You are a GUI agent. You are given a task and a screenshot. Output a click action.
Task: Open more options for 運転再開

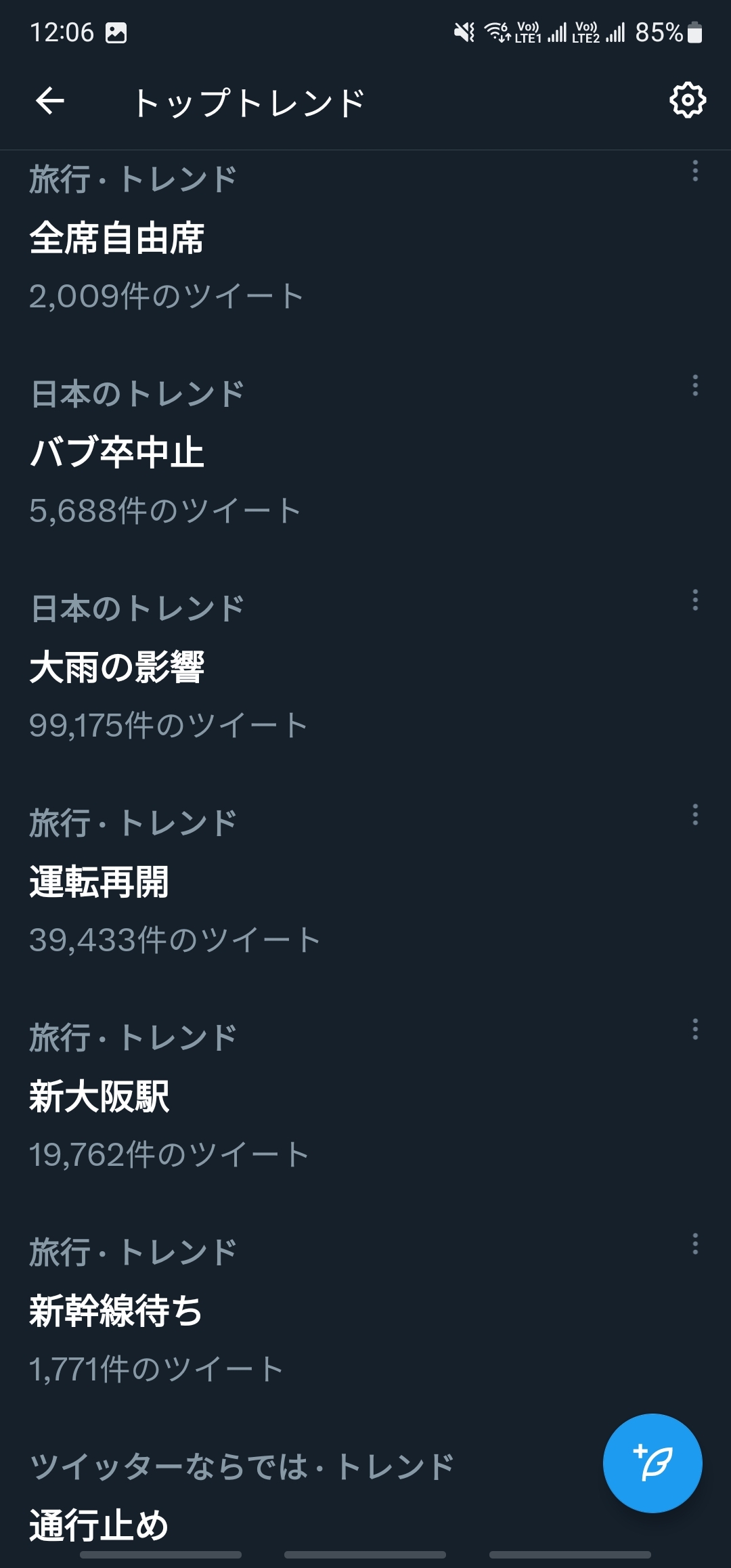coord(695,814)
